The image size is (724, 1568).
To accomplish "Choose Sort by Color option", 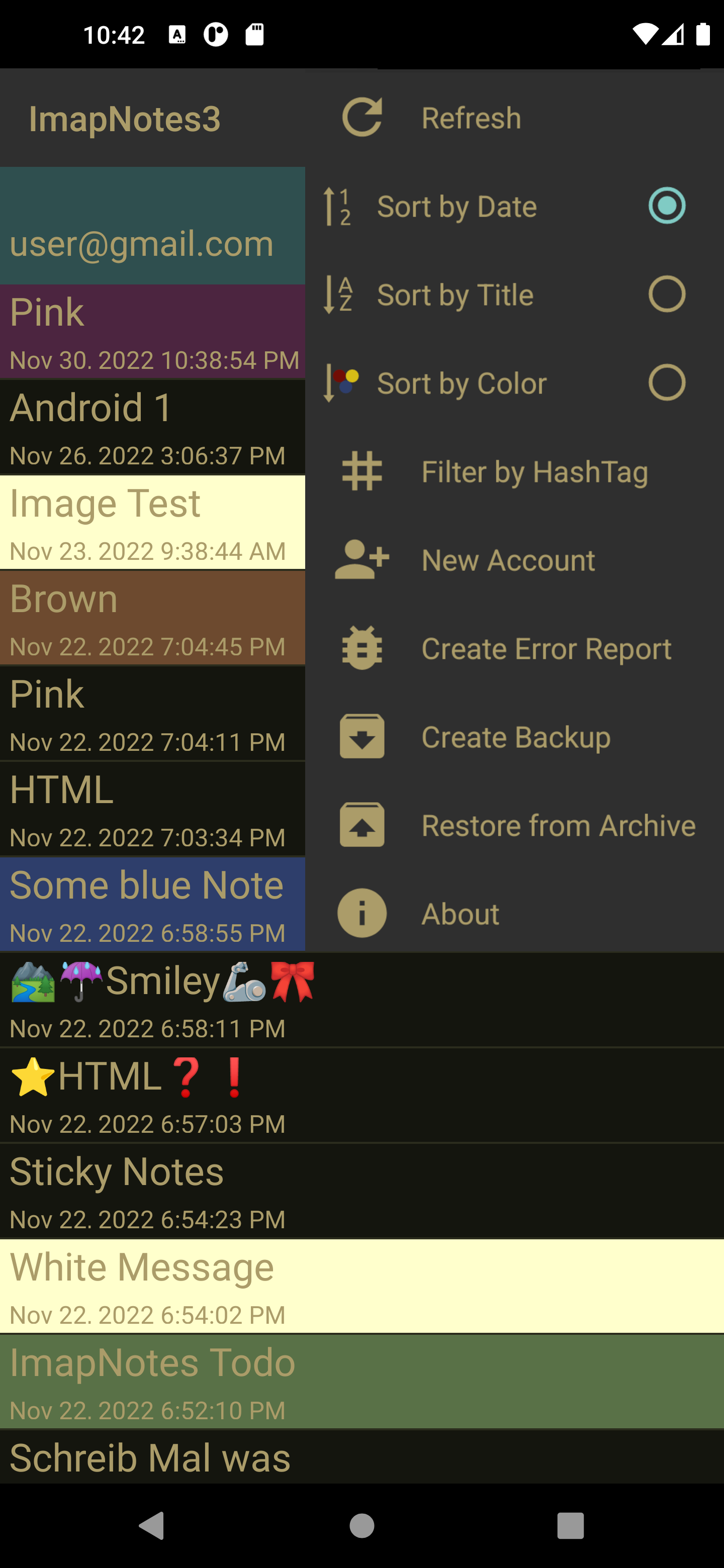I will point(462,383).
